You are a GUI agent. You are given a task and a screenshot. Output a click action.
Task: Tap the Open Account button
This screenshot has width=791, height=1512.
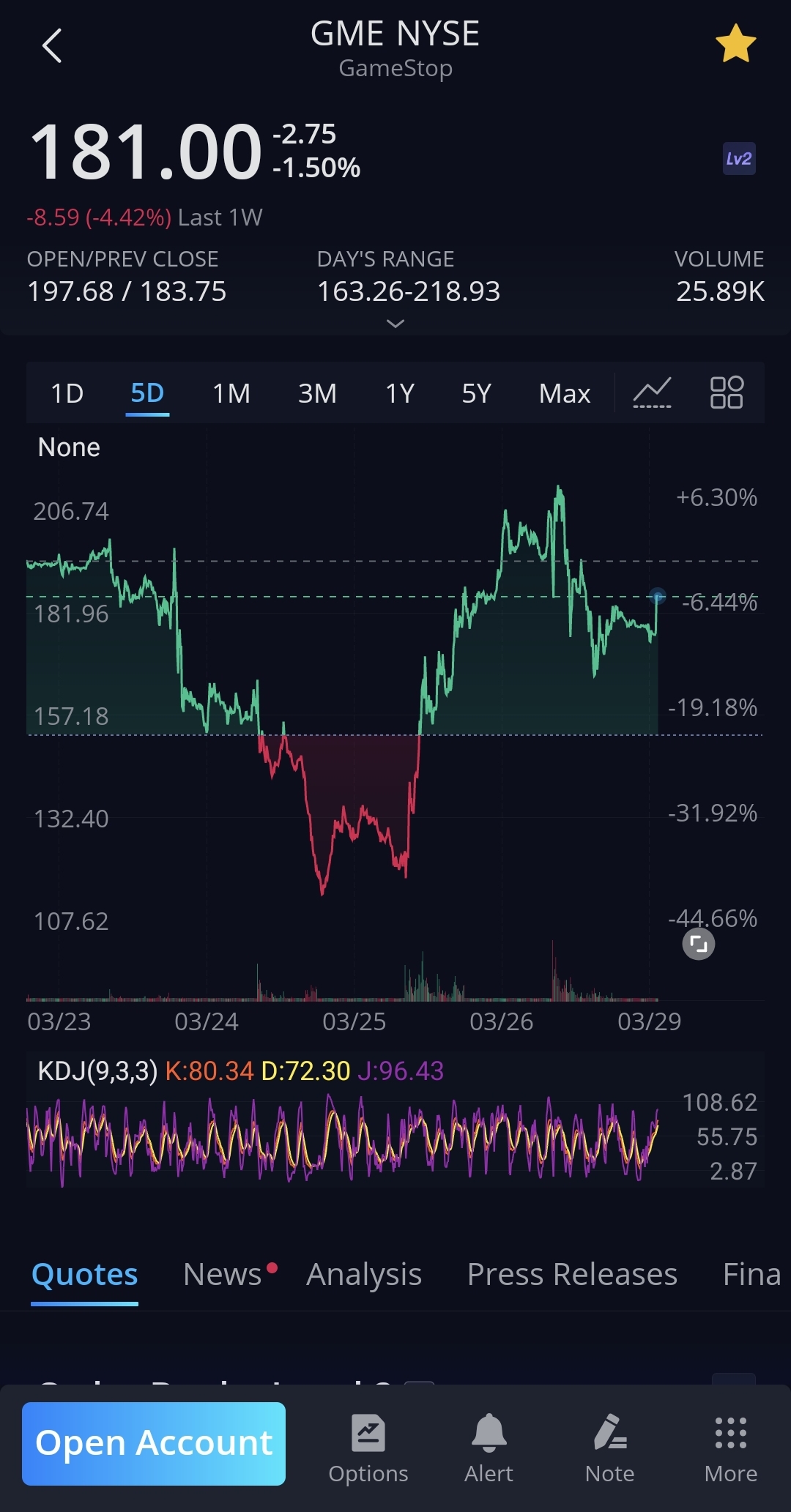154,1444
